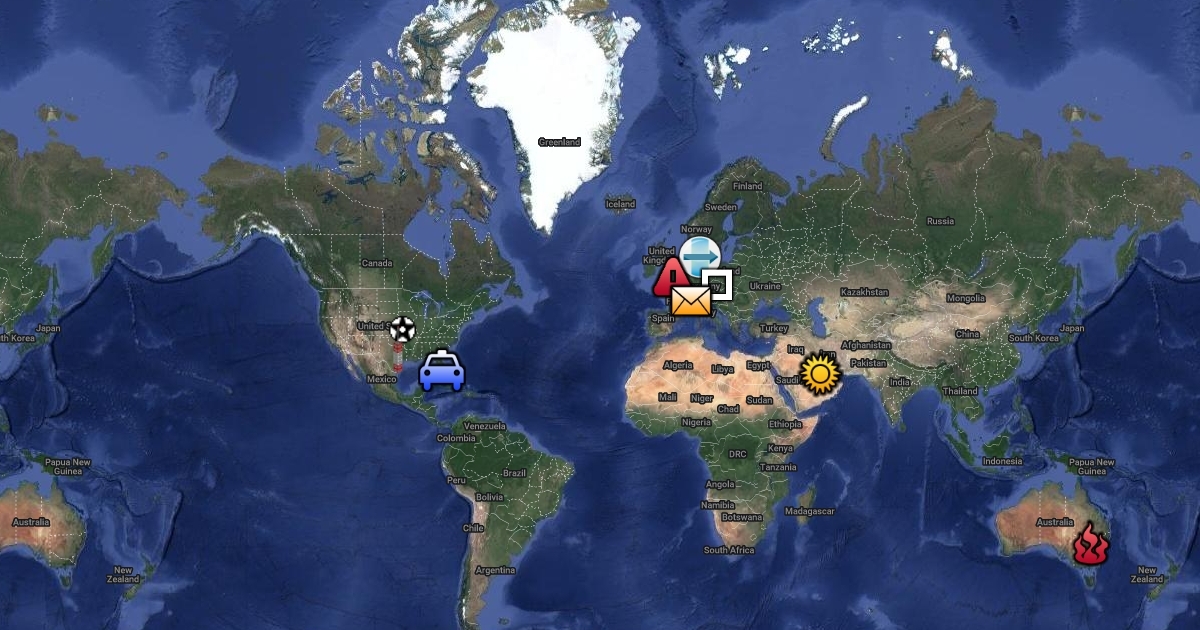Open the blue taxi marker near Mexico
Viewport: 1200px width, 630px height.
(441, 370)
